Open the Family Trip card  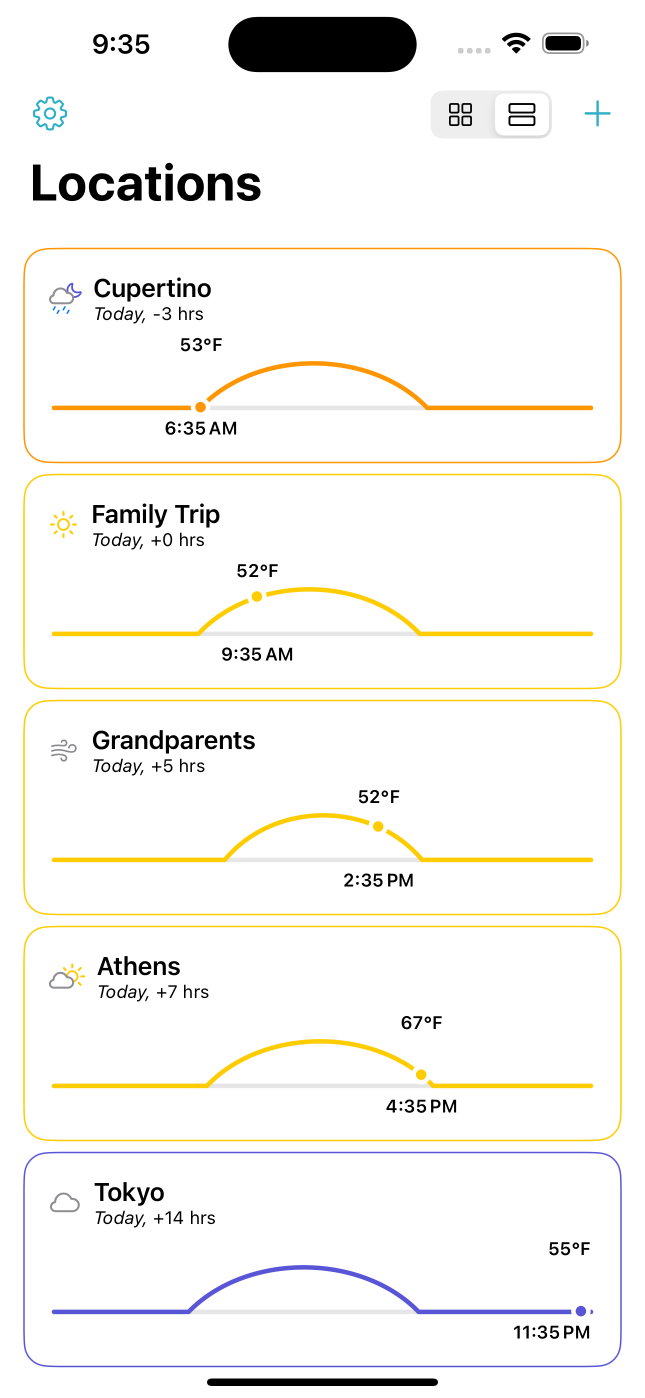point(322,581)
